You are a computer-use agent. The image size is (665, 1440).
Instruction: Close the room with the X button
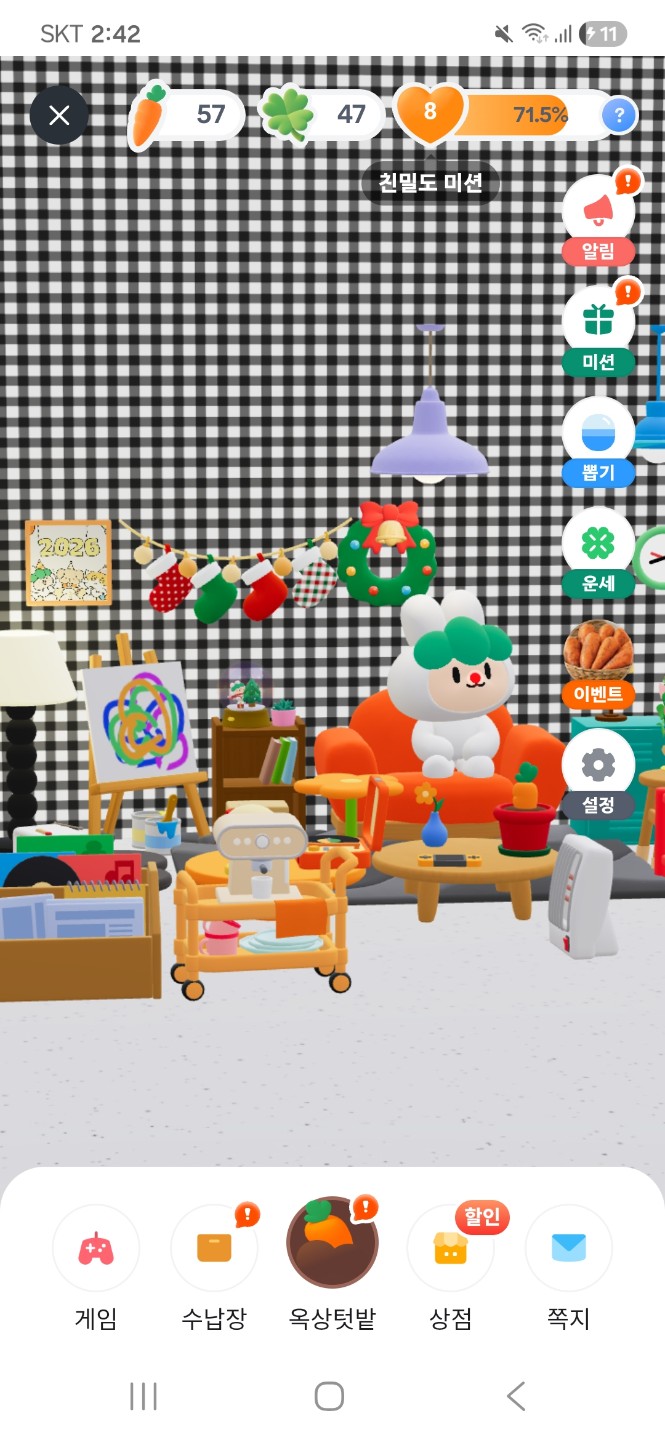tap(59, 116)
